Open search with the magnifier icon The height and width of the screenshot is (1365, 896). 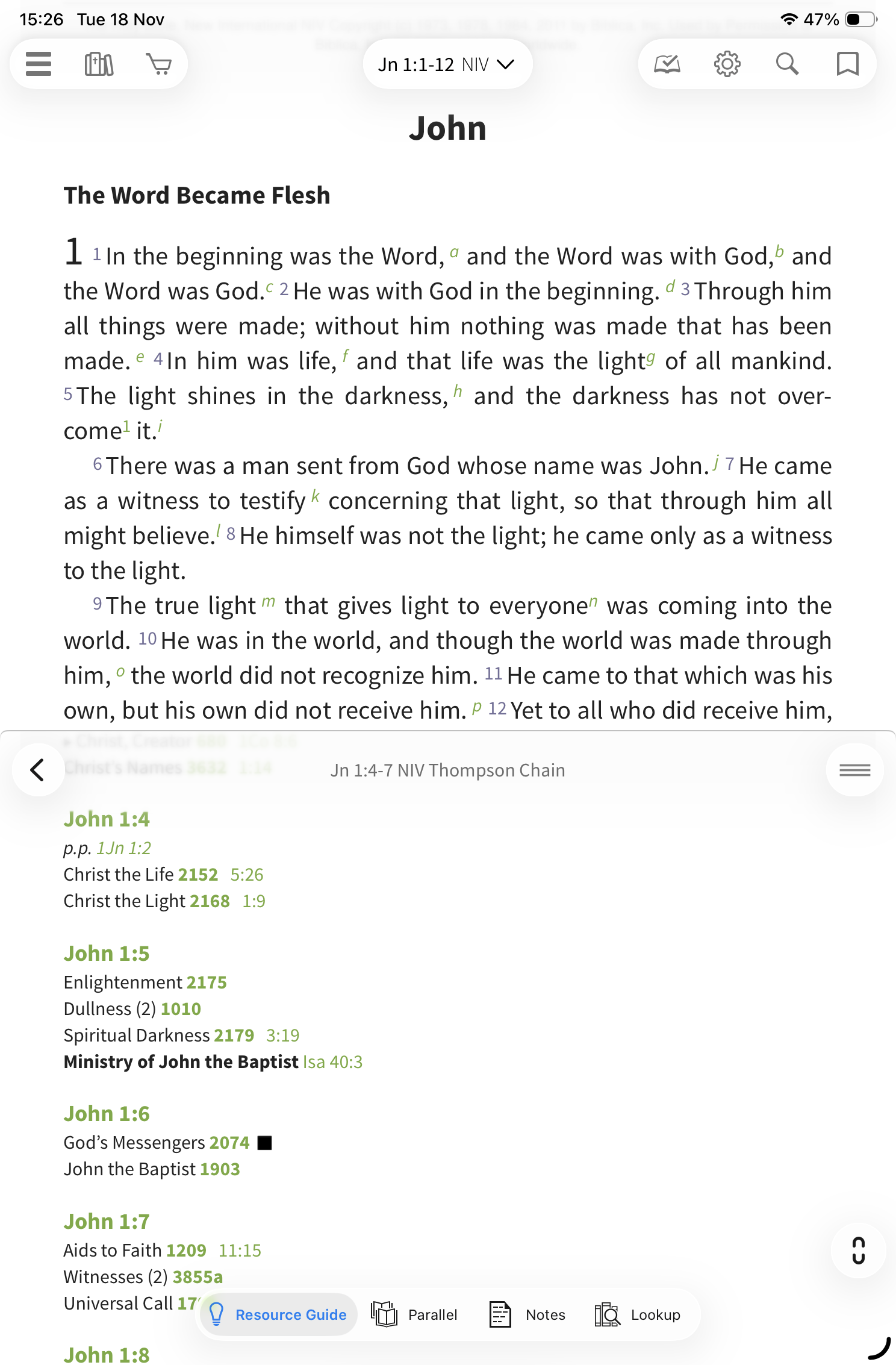(x=787, y=64)
